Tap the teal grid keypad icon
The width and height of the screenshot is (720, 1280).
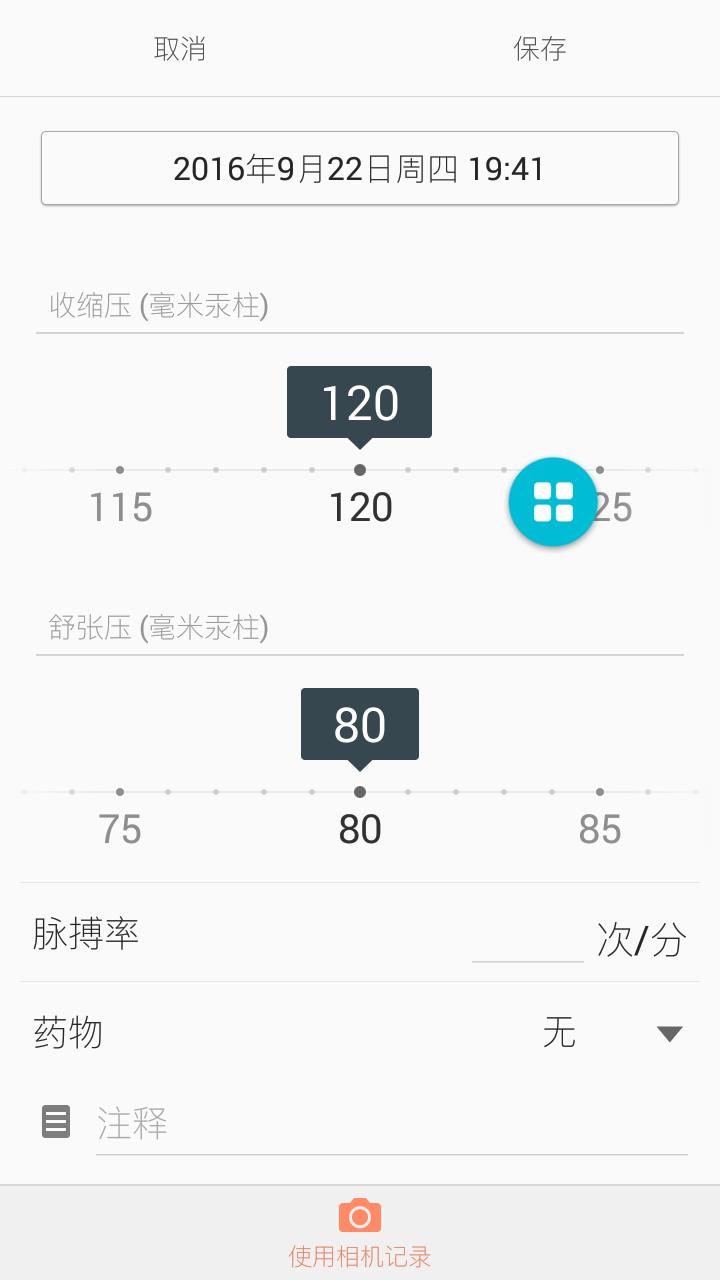pyautogui.click(x=552, y=501)
